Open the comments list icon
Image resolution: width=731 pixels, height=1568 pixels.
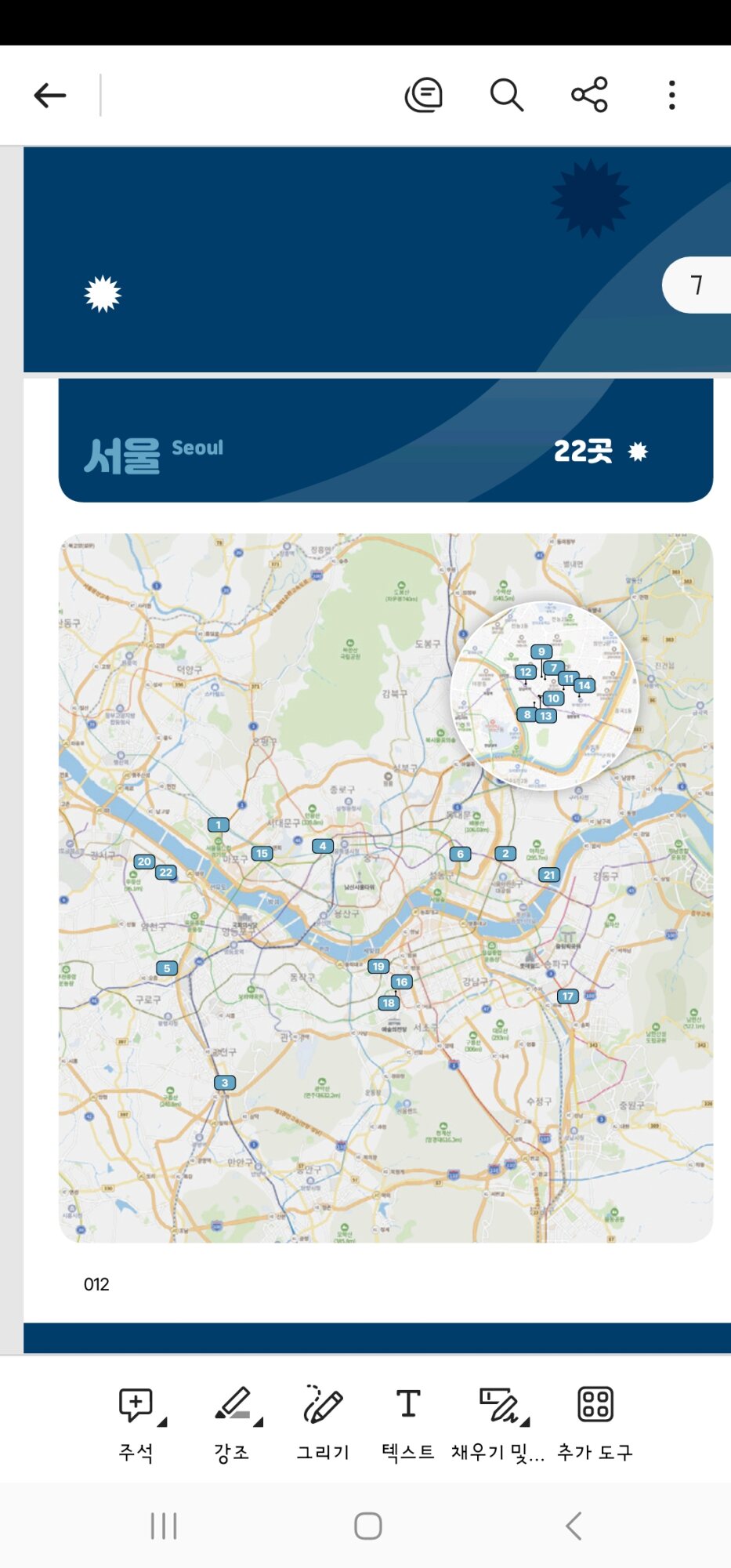click(424, 96)
